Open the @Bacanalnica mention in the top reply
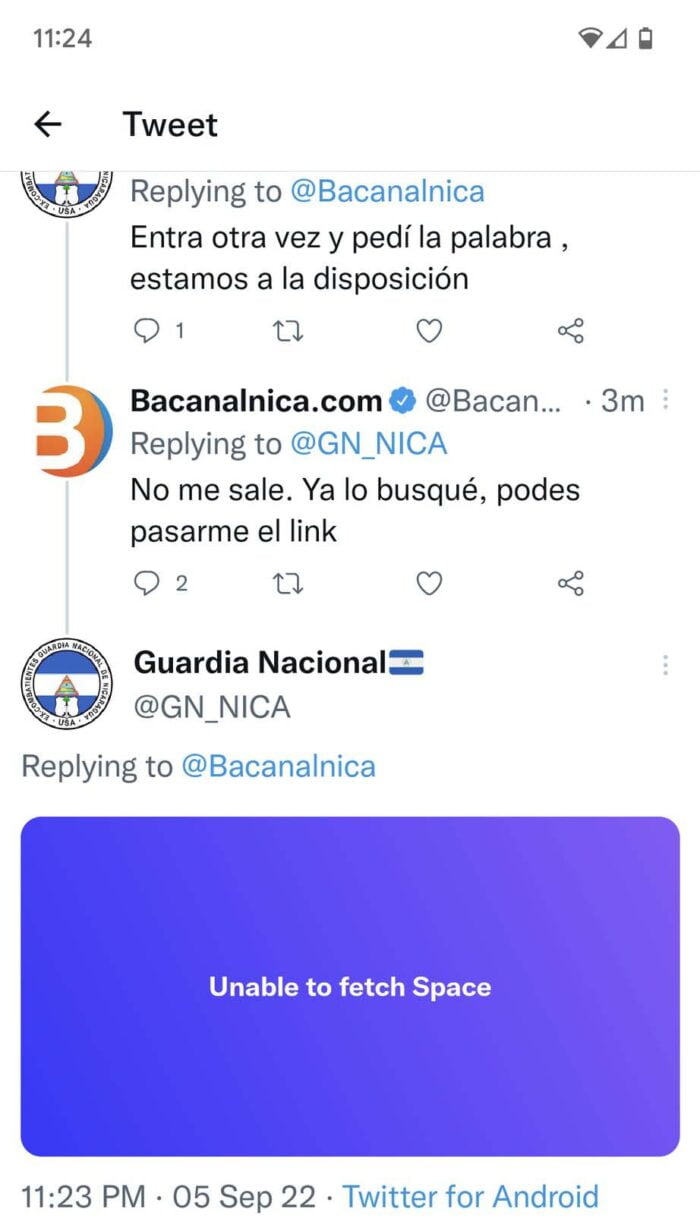700x1231 pixels. point(387,191)
